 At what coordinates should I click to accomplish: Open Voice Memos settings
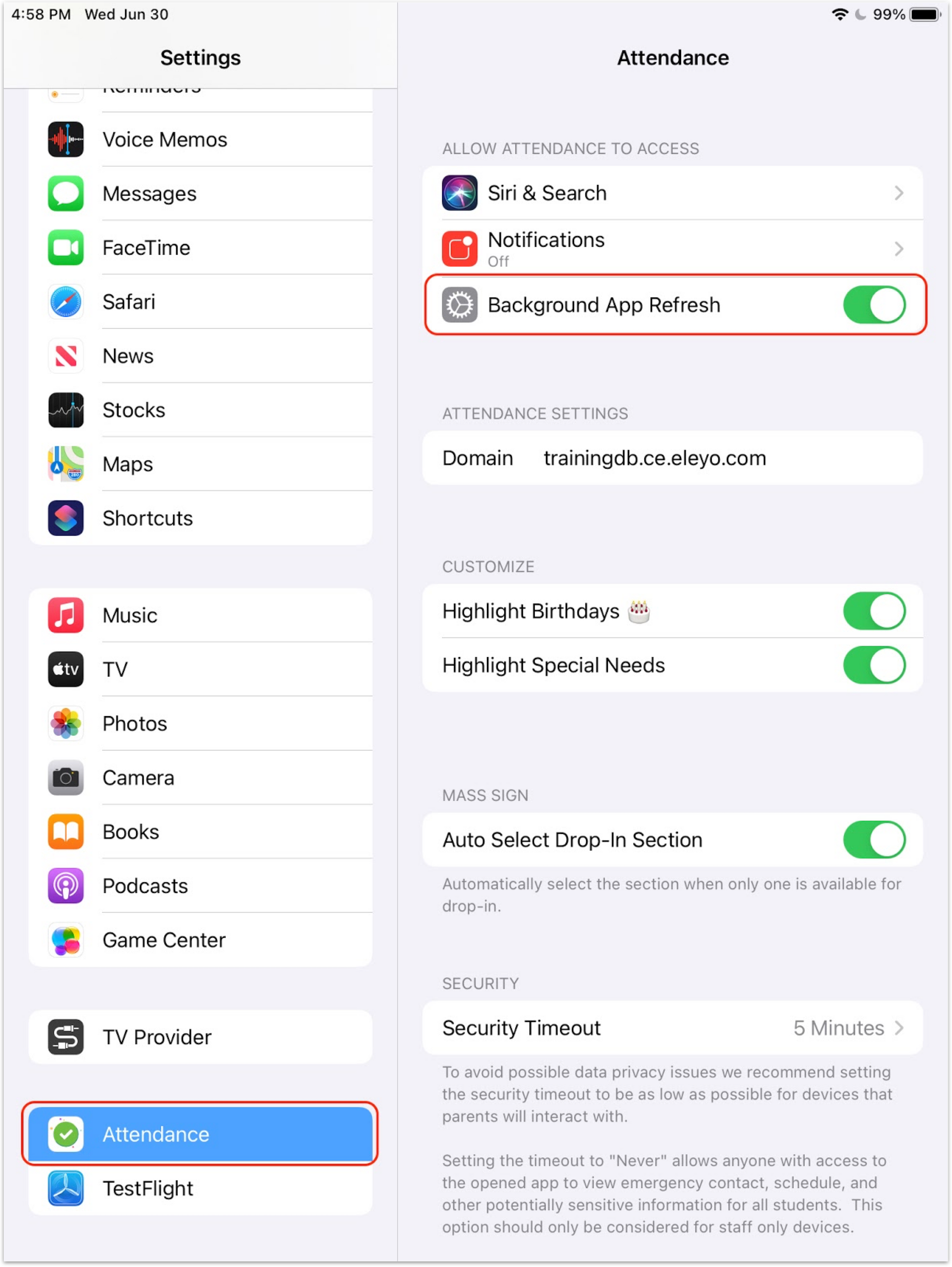(x=200, y=140)
